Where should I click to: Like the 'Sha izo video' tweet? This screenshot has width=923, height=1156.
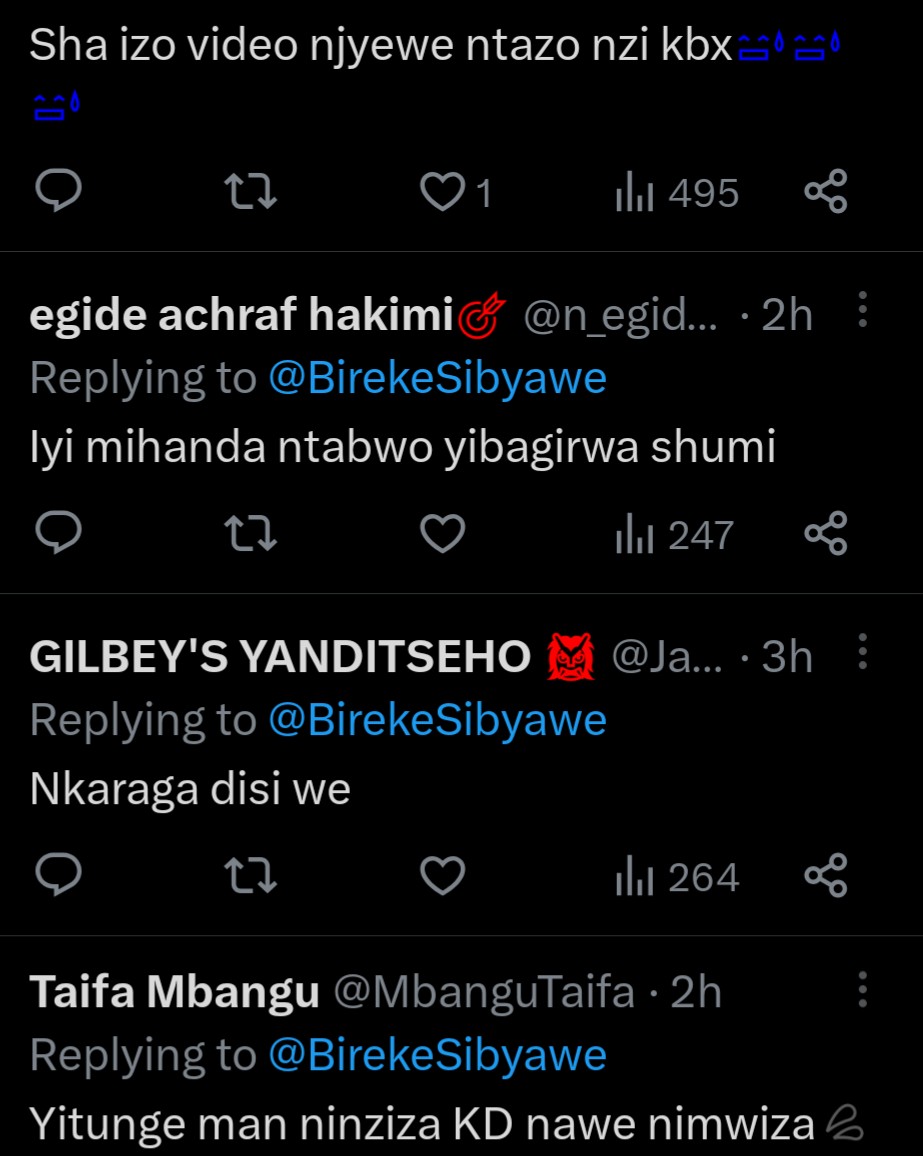pos(441,191)
